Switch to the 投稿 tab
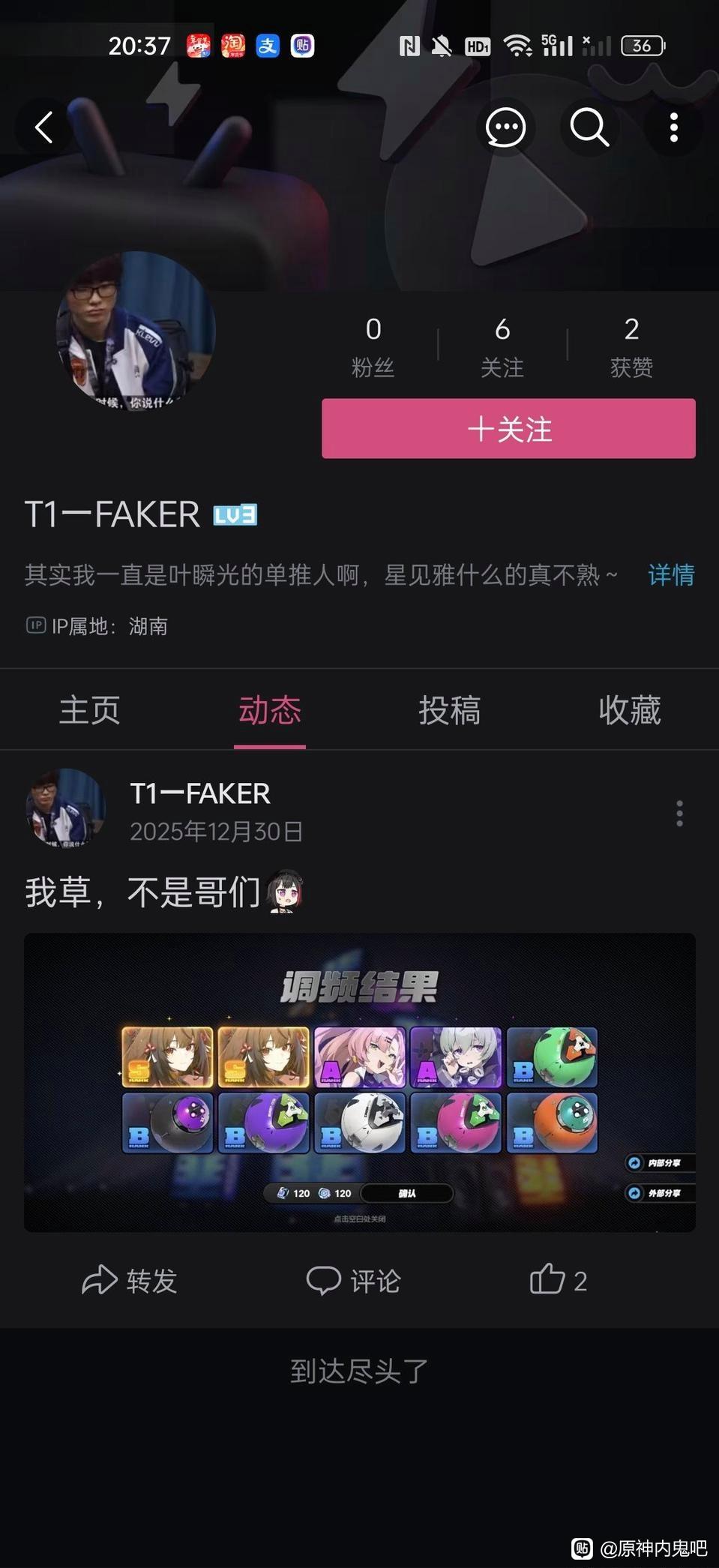Viewport: 719px width, 1568px height. [449, 710]
